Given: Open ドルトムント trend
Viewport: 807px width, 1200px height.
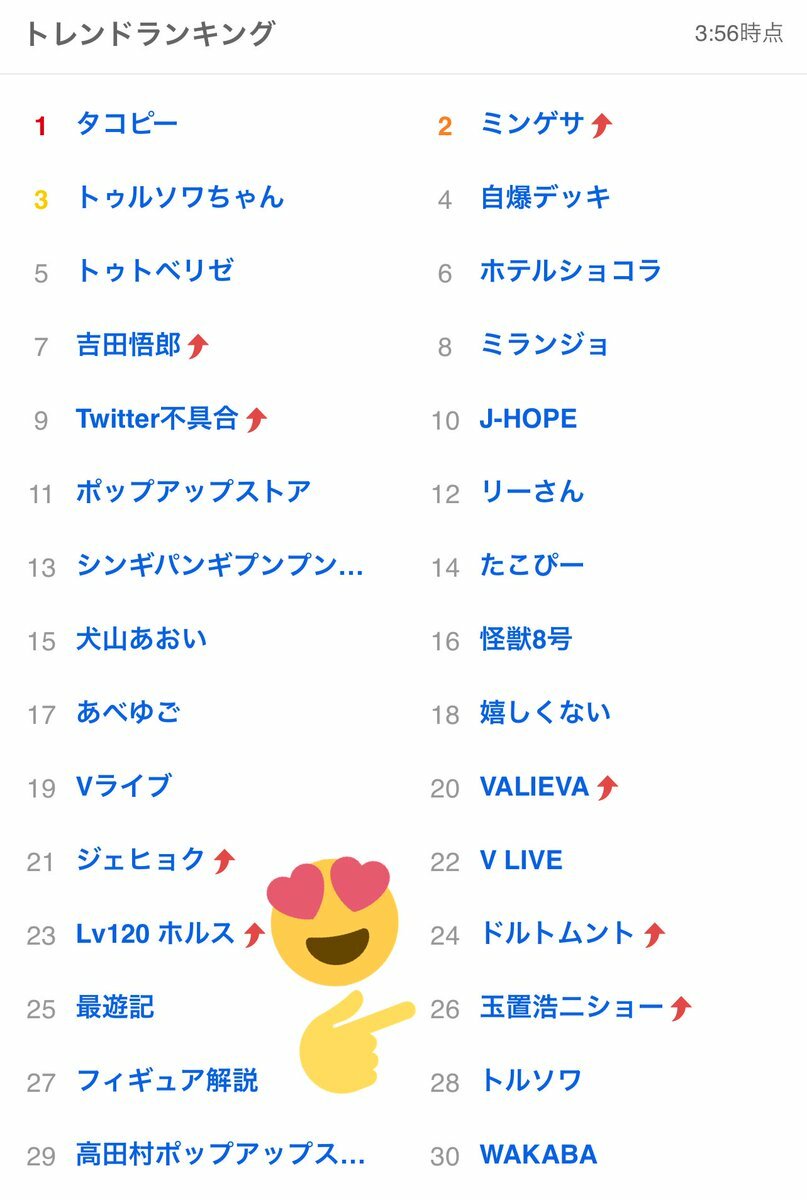Looking at the screenshot, I should (557, 934).
